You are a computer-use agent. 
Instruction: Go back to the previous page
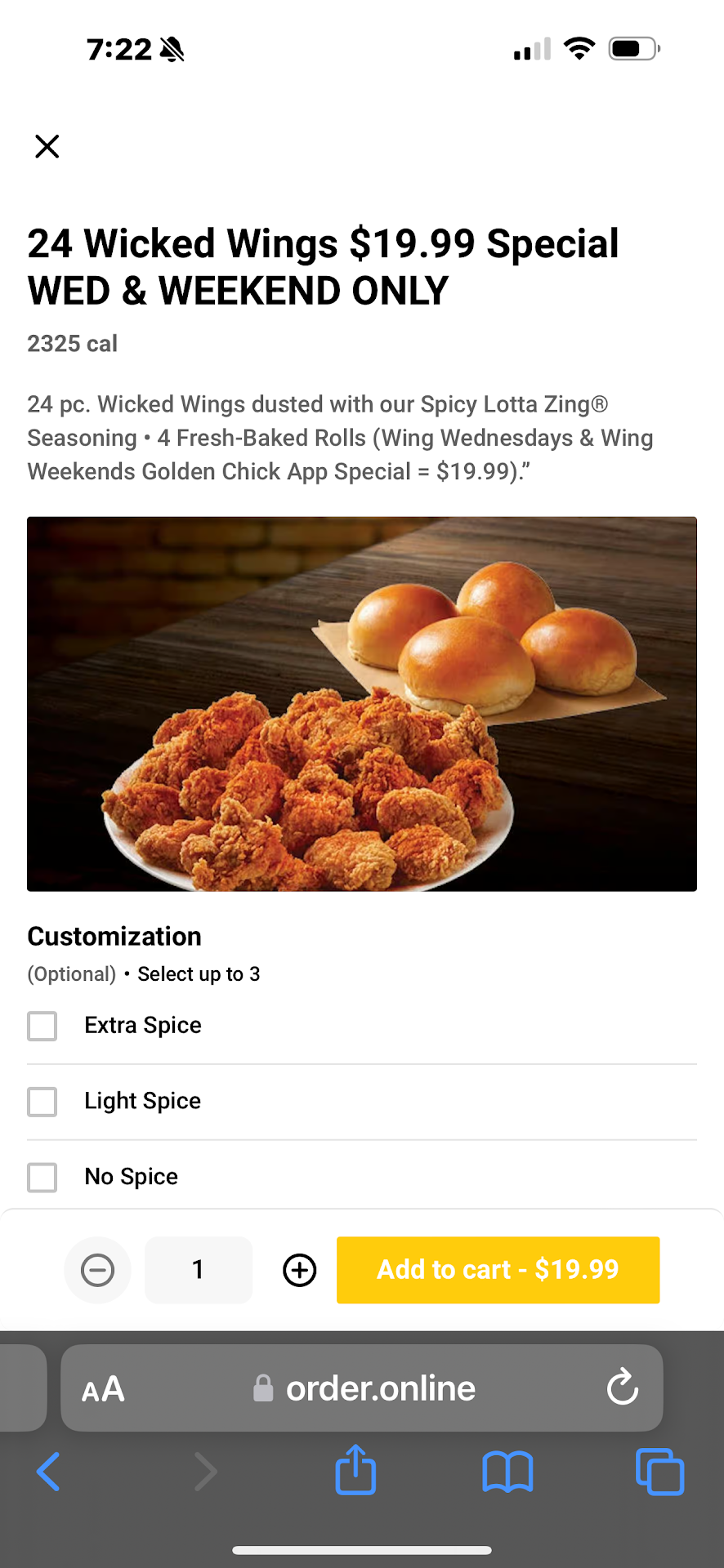[x=49, y=1472]
